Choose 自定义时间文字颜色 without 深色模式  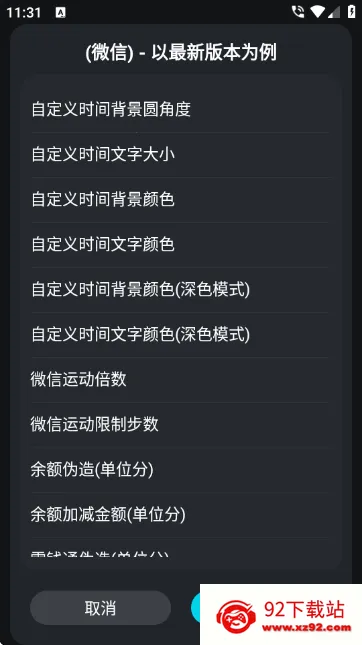point(180,244)
